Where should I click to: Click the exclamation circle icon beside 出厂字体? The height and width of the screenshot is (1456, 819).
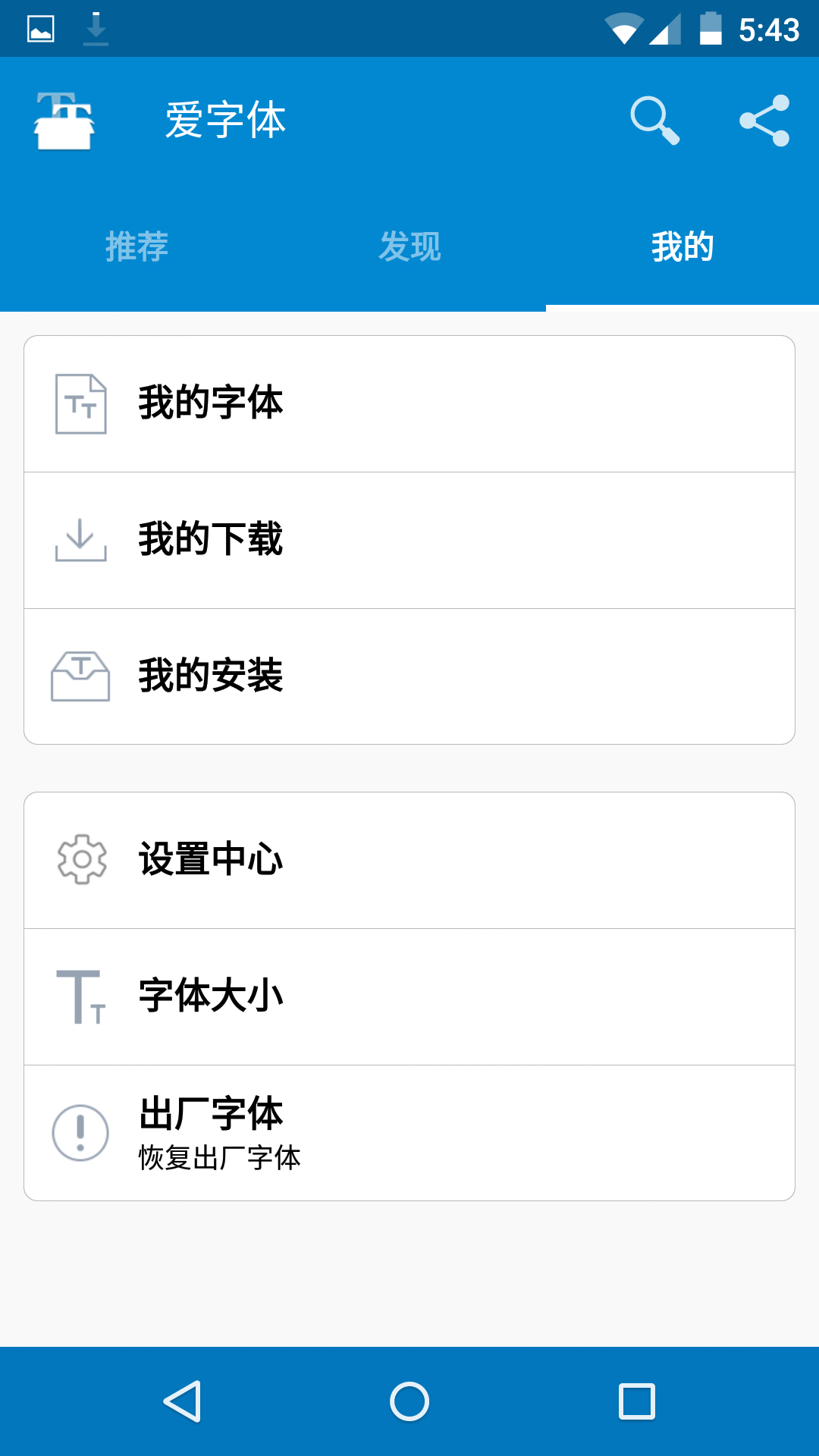click(81, 1133)
